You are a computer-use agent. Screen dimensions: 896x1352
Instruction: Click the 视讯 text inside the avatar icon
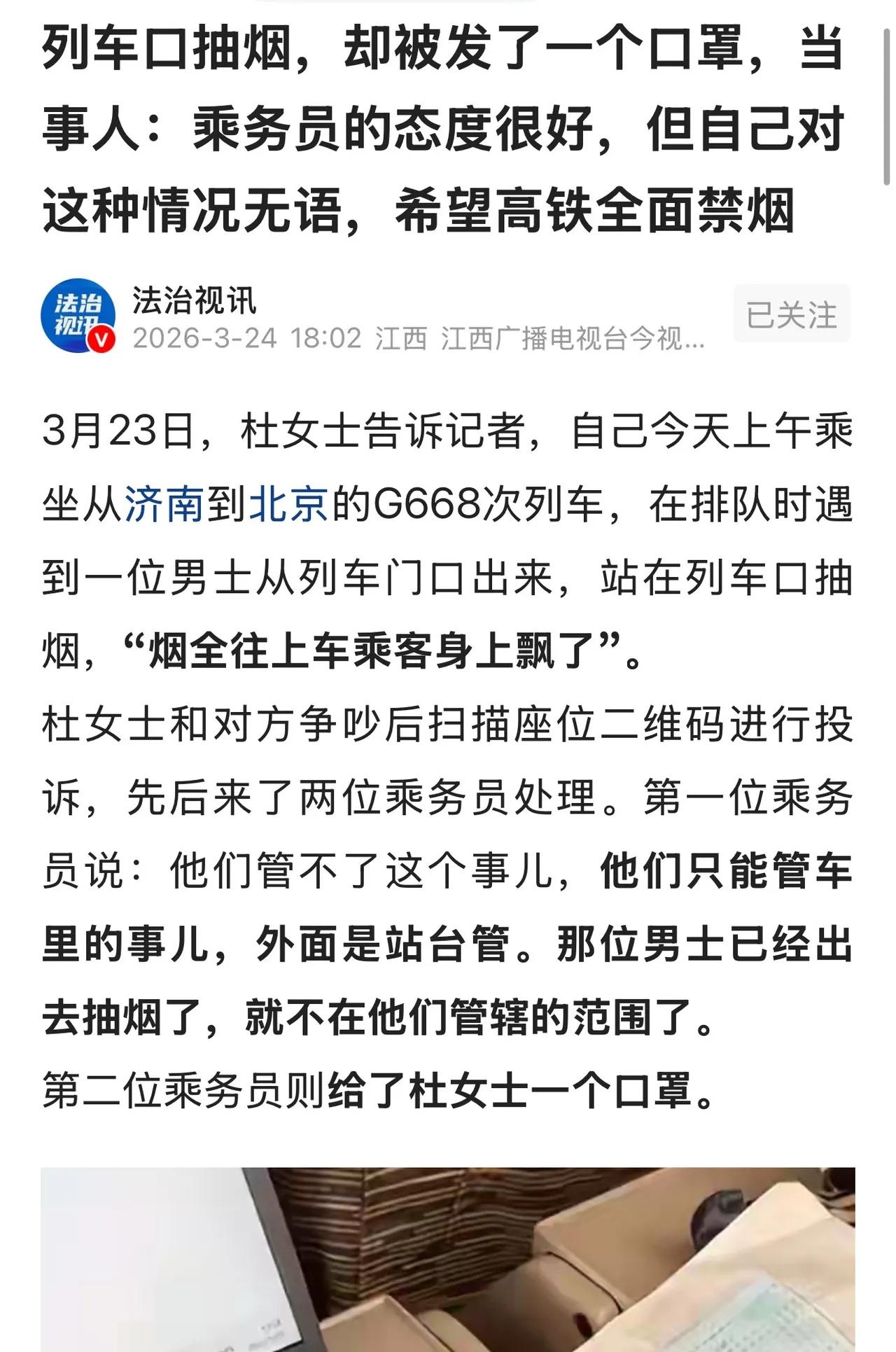(x=77, y=323)
